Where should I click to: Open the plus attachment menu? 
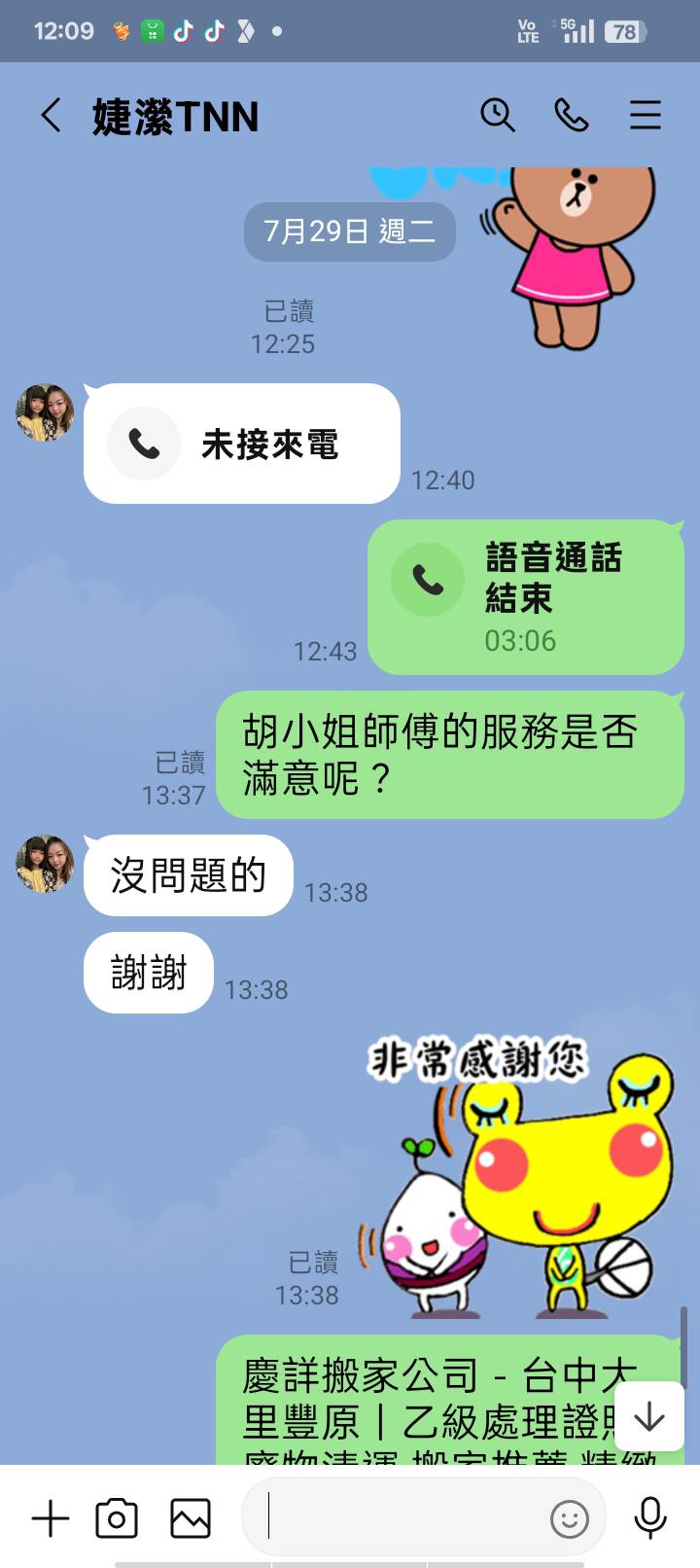point(51,1518)
